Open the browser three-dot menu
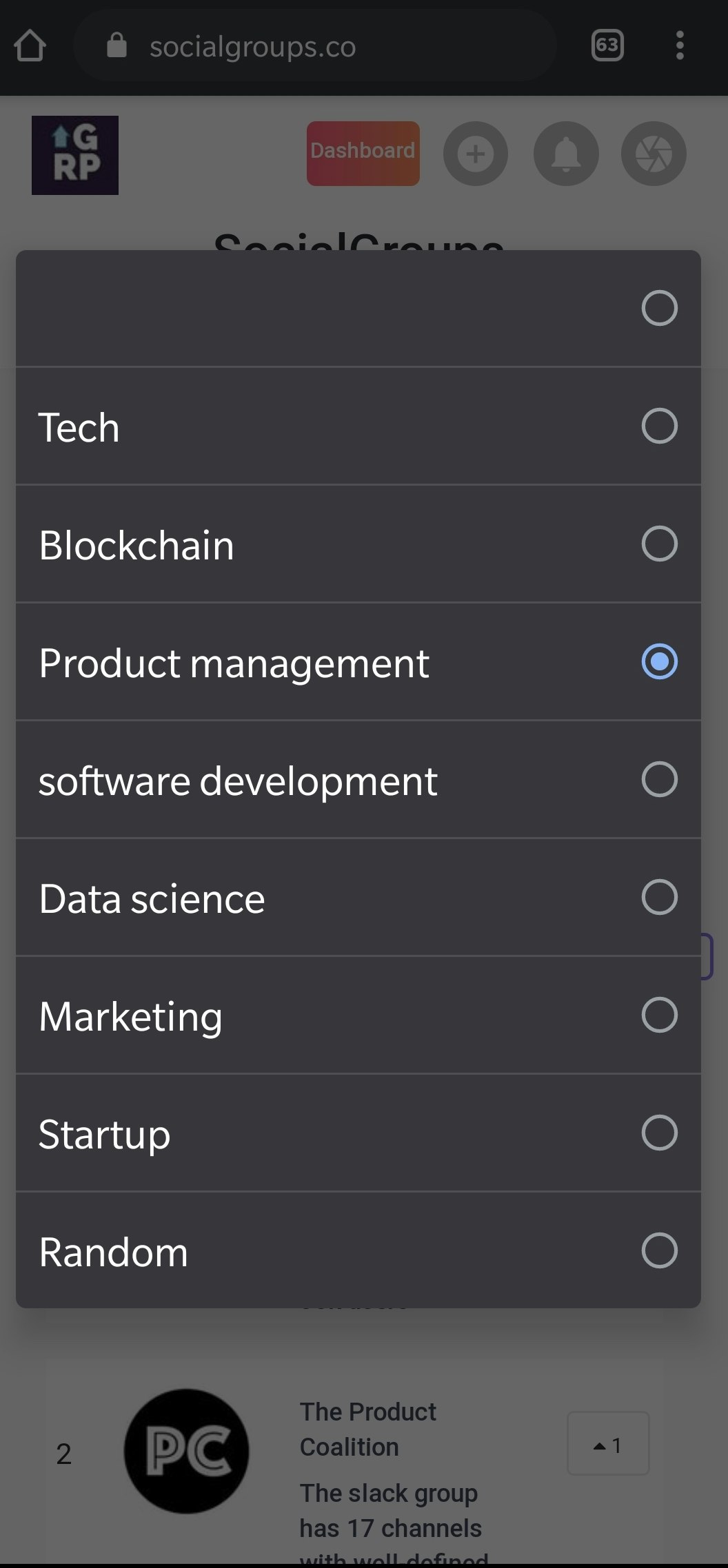Image resolution: width=728 pixels, height=1568 pixels. (679, 45)
